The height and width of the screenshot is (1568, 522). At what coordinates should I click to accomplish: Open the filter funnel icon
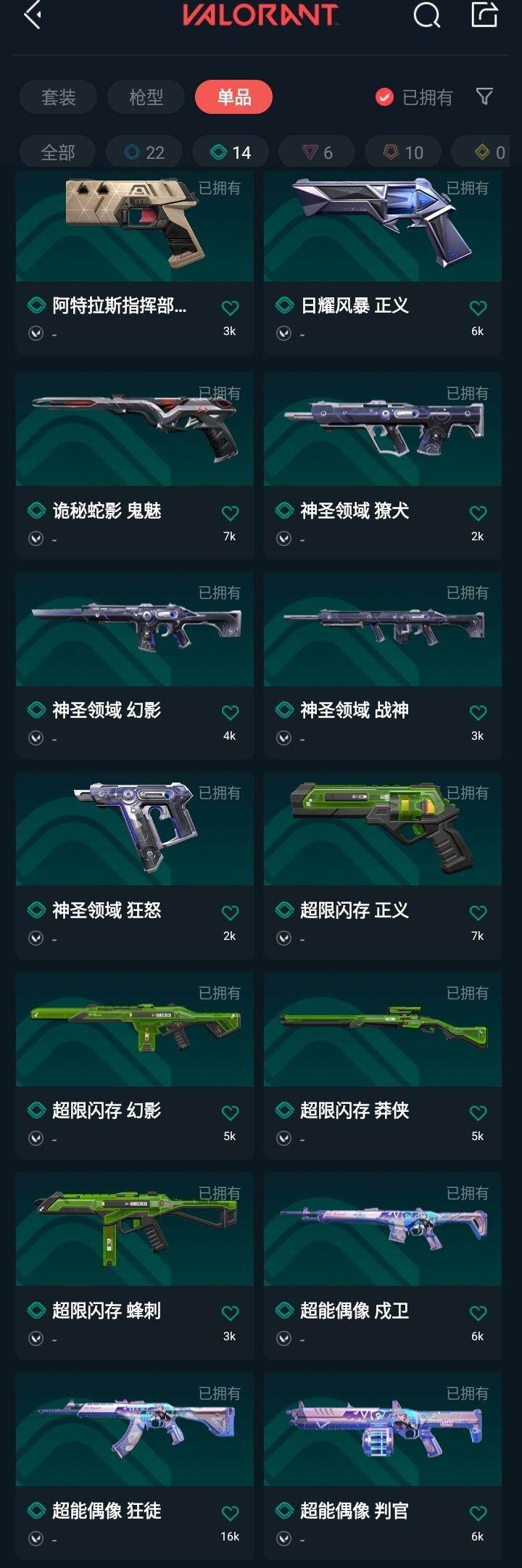[x=484, y=96]
